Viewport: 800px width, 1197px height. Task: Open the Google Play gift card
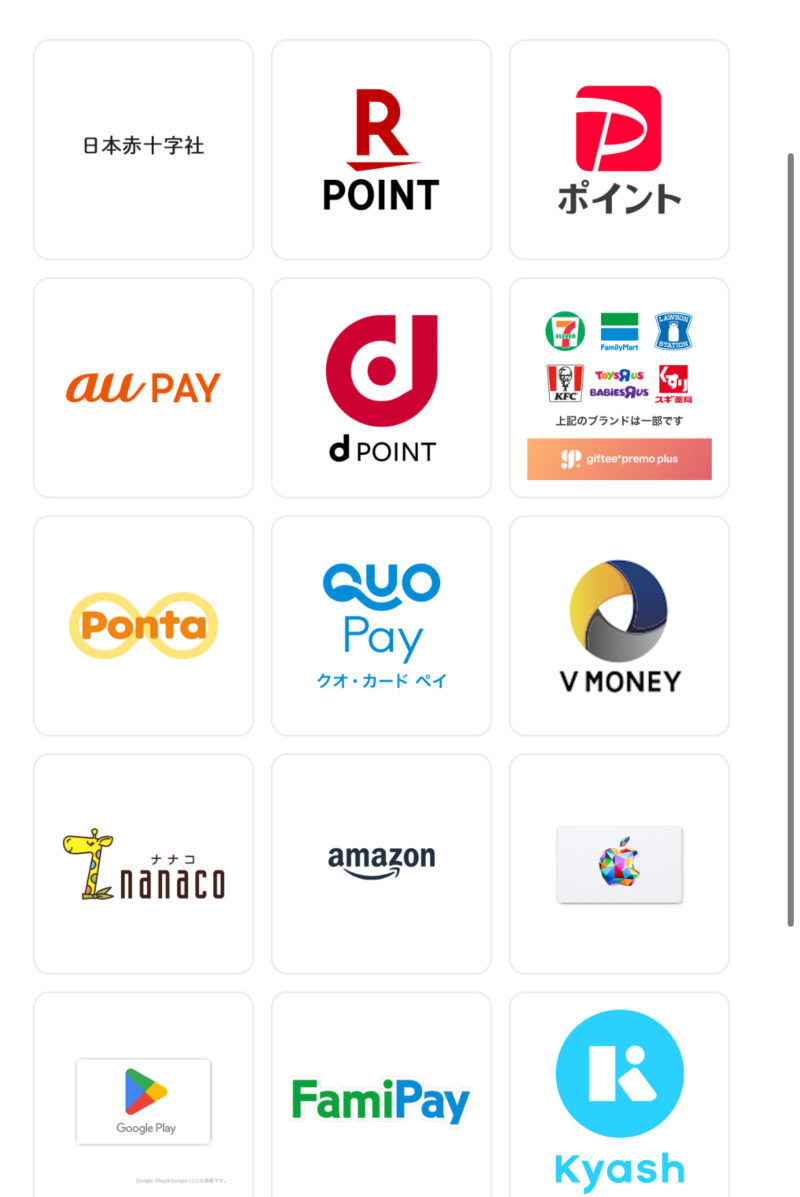tap(143, 1098)
